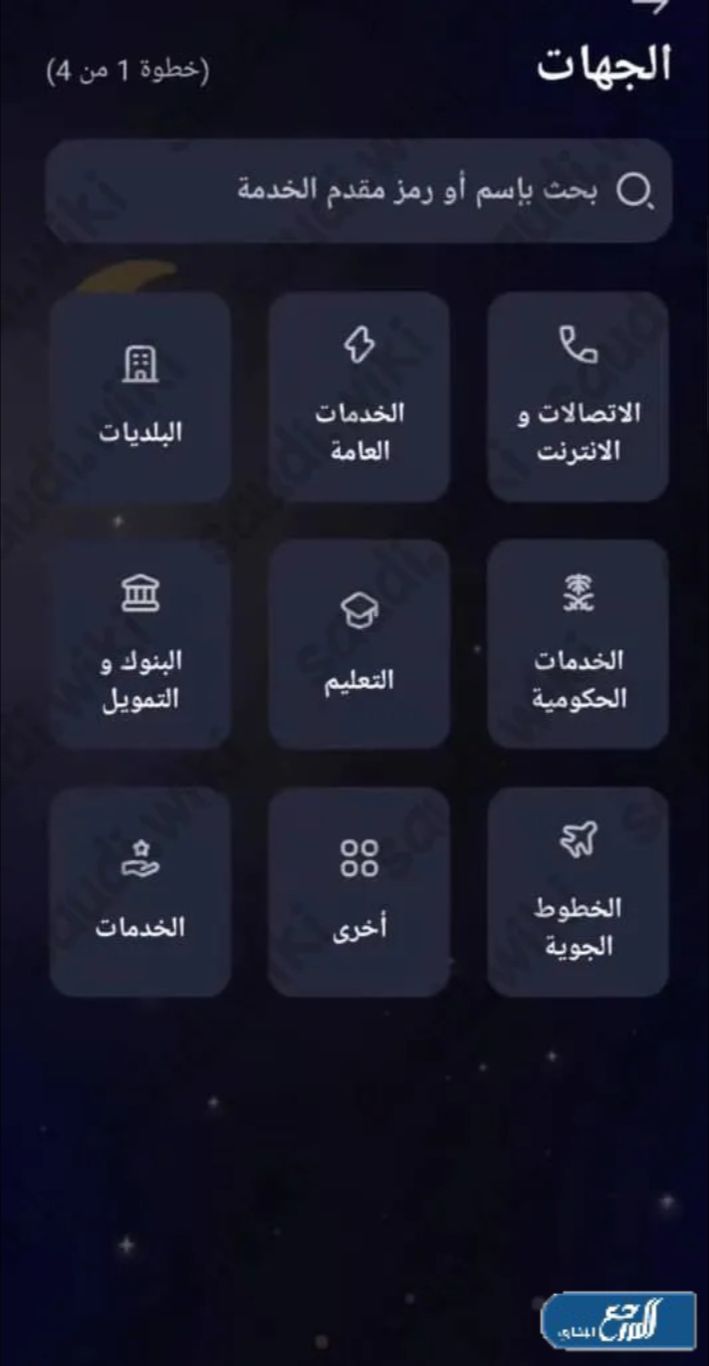Open the الخدمات category tile
709x1366 pixels.
pyautogui.click(x=140, y=891)
